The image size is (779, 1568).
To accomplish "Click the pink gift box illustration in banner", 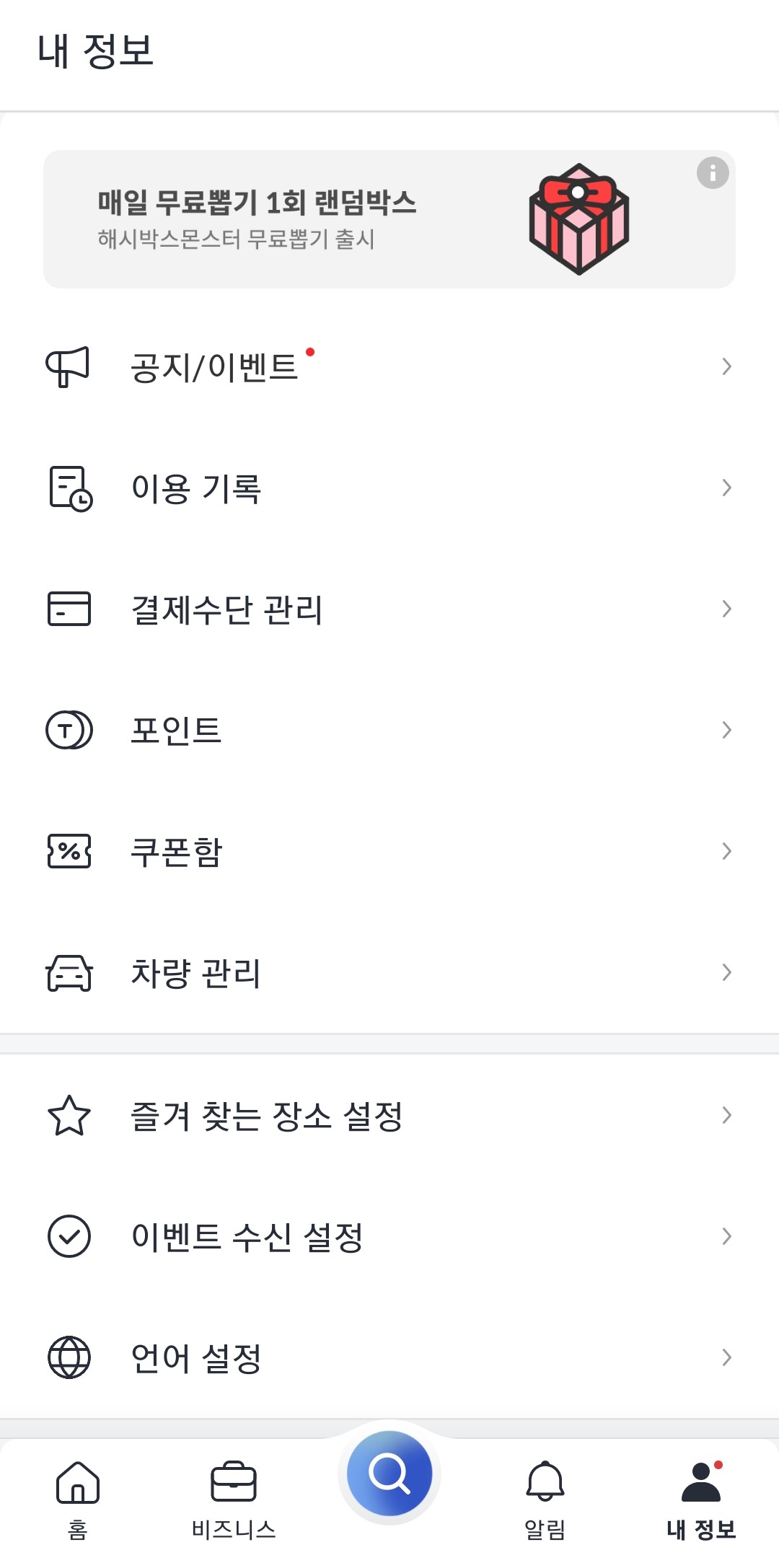I will point(578,218).
